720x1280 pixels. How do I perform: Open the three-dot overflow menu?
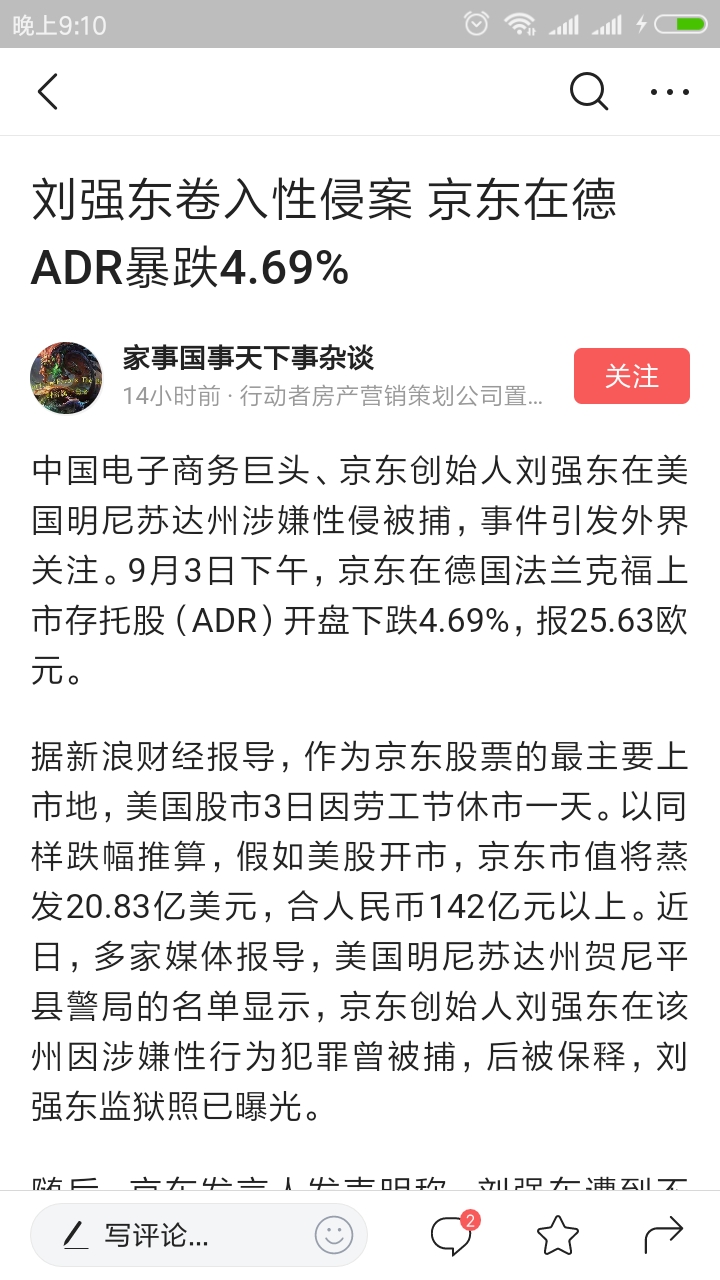point(670,92)
